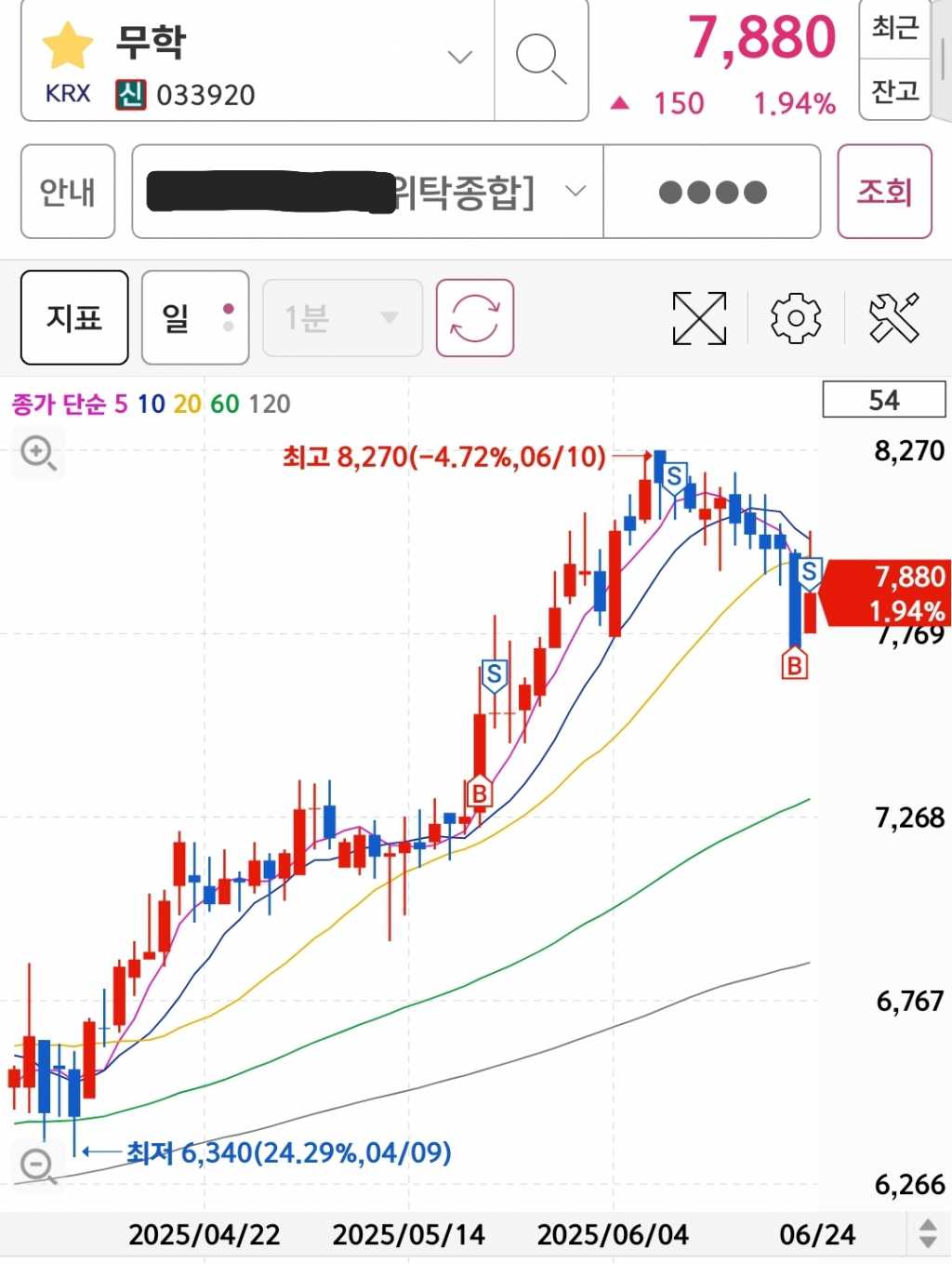952x1264 pixels.
Task: Tap the 안내 guide button
Action: tap(68, 192)
